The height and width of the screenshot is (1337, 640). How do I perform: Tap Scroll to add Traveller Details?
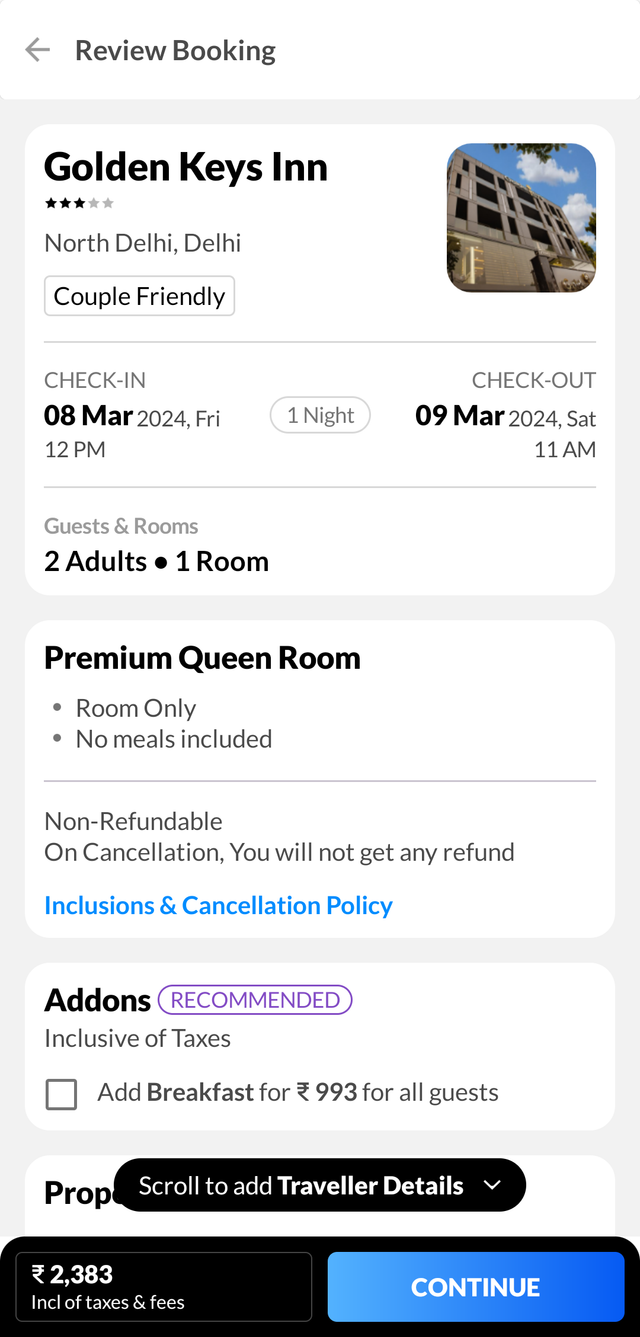[320, 1186]
